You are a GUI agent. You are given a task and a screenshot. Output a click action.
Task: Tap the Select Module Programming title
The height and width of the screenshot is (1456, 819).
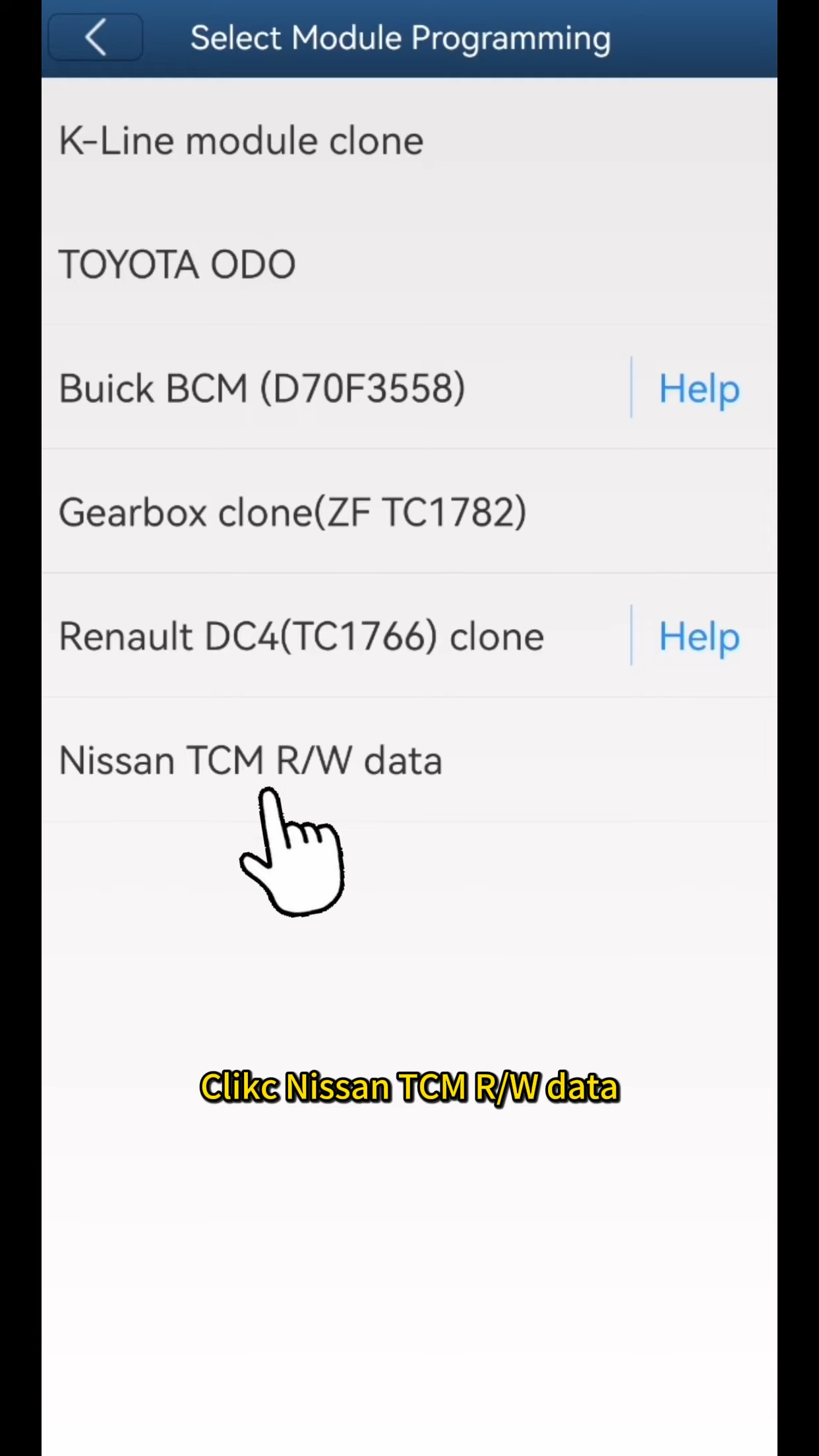[x=400, y=37]
